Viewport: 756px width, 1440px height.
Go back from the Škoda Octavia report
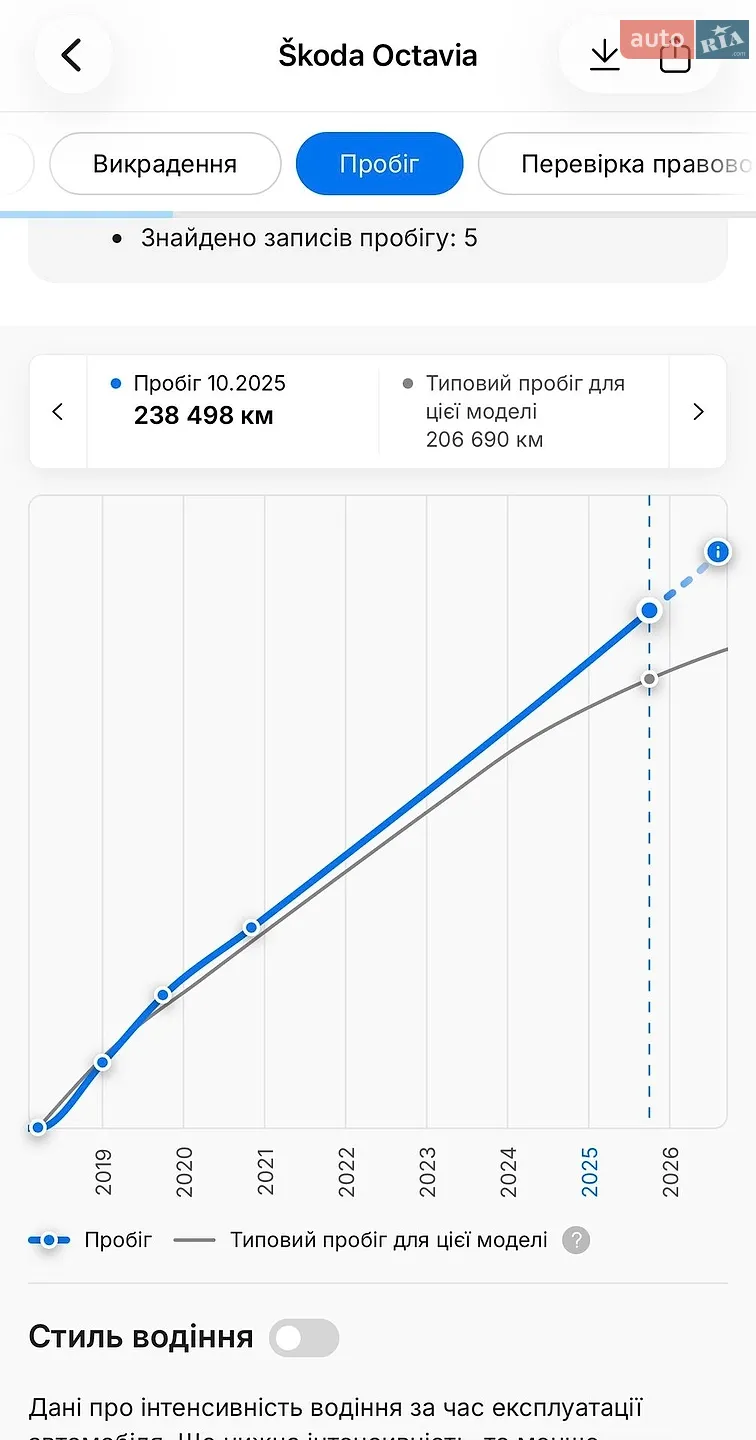click(x=72, y=55)
